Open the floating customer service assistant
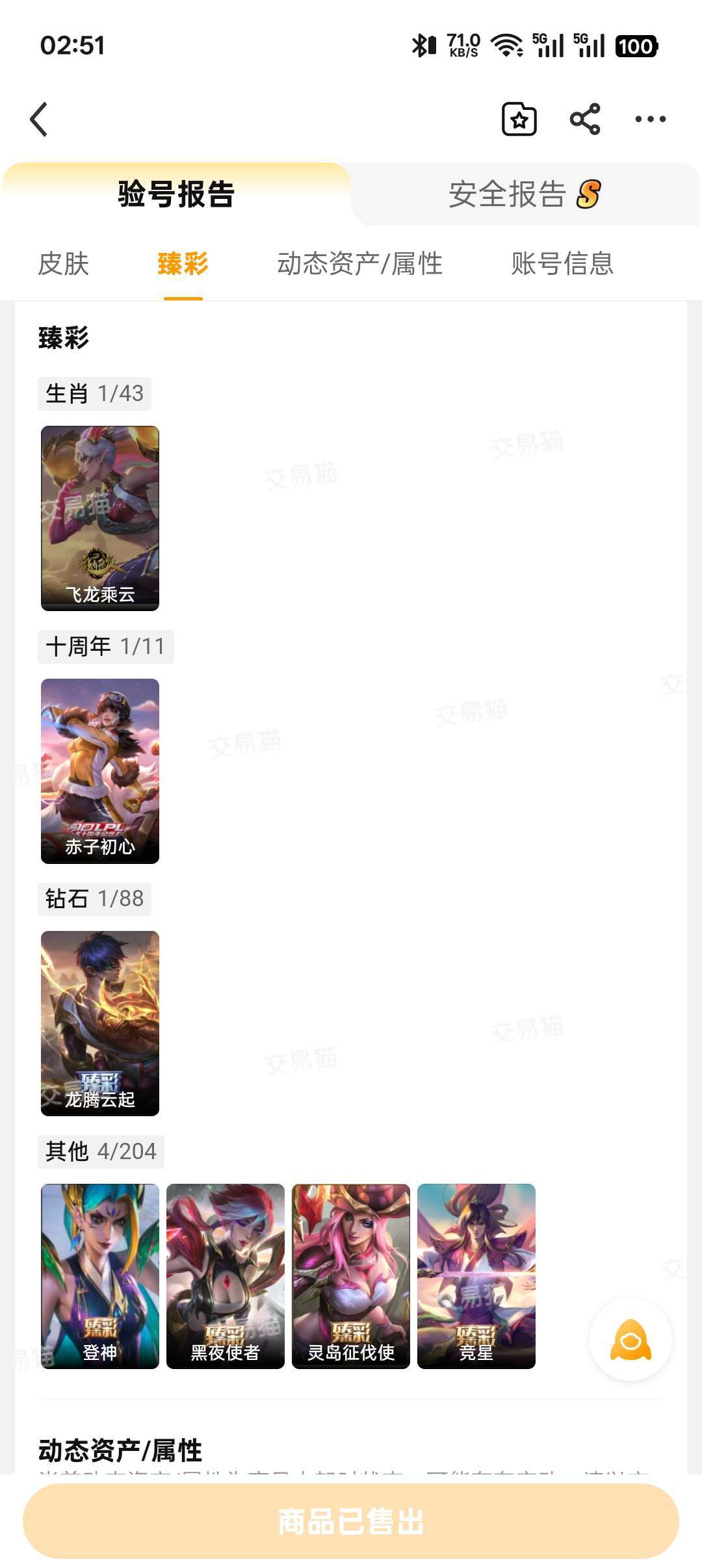 click(630, 1339)
